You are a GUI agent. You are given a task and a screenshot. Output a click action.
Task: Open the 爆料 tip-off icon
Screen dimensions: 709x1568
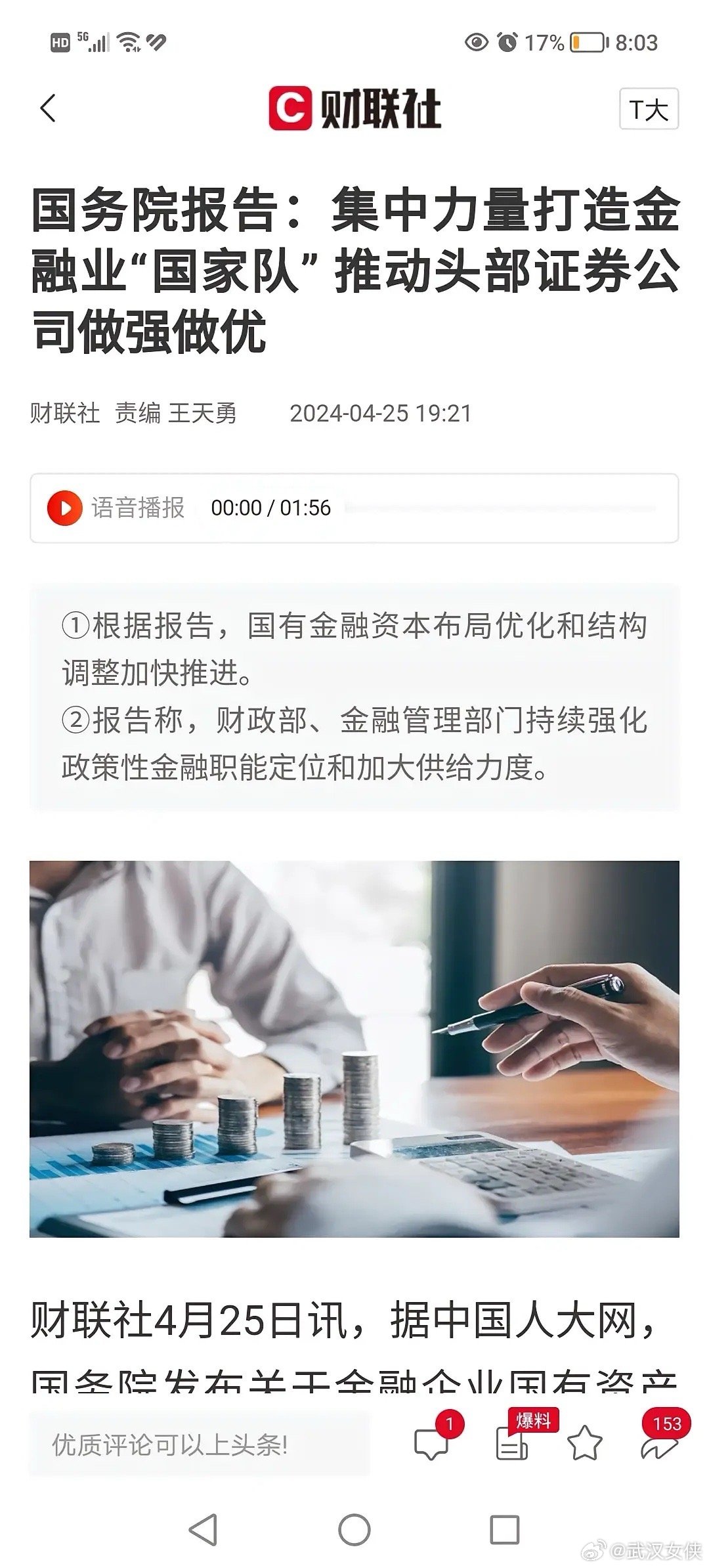513,1445
